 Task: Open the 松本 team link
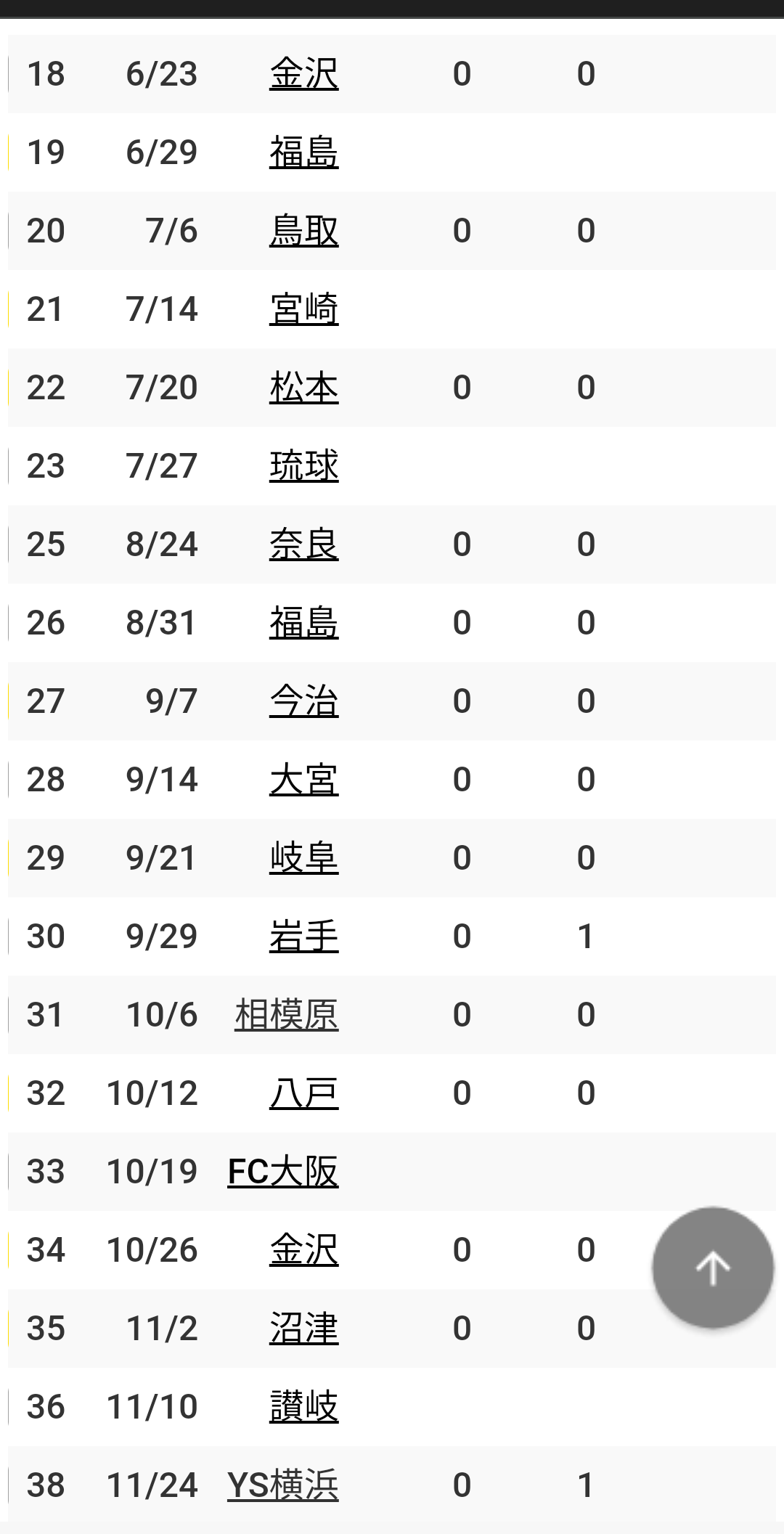tap(304, 388)
